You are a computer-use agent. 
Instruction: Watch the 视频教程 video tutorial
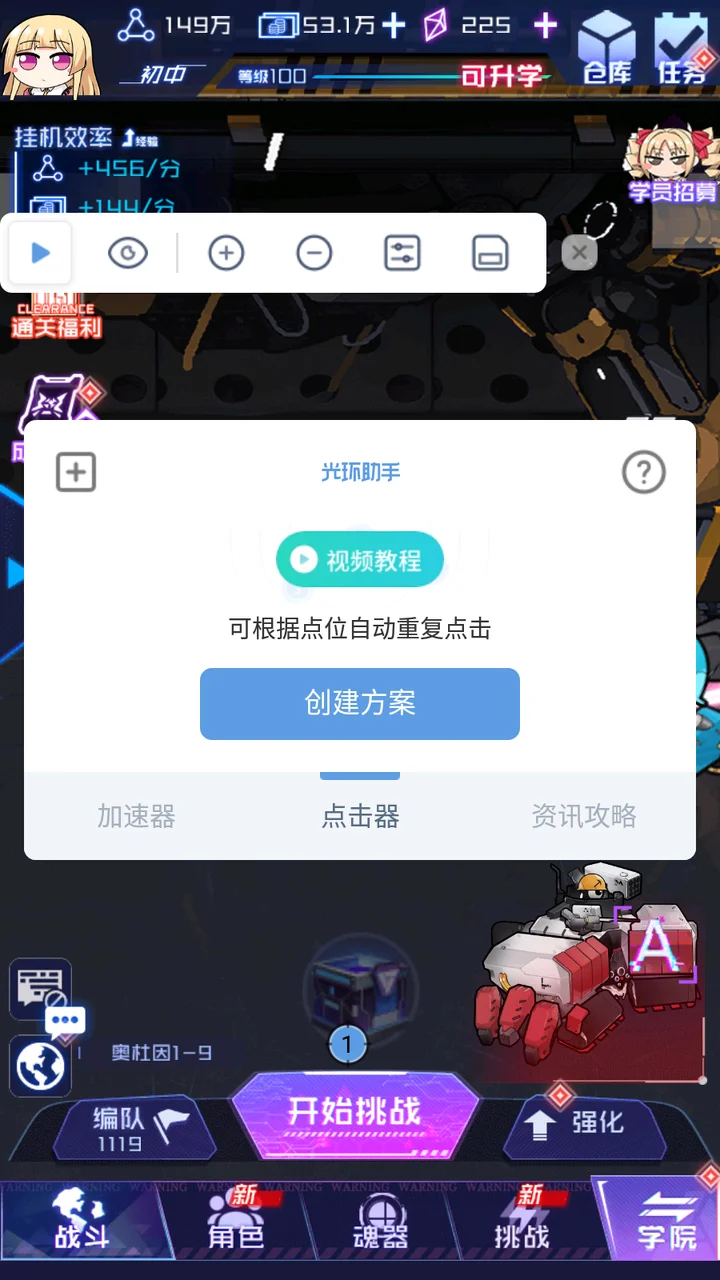[360, 560]
